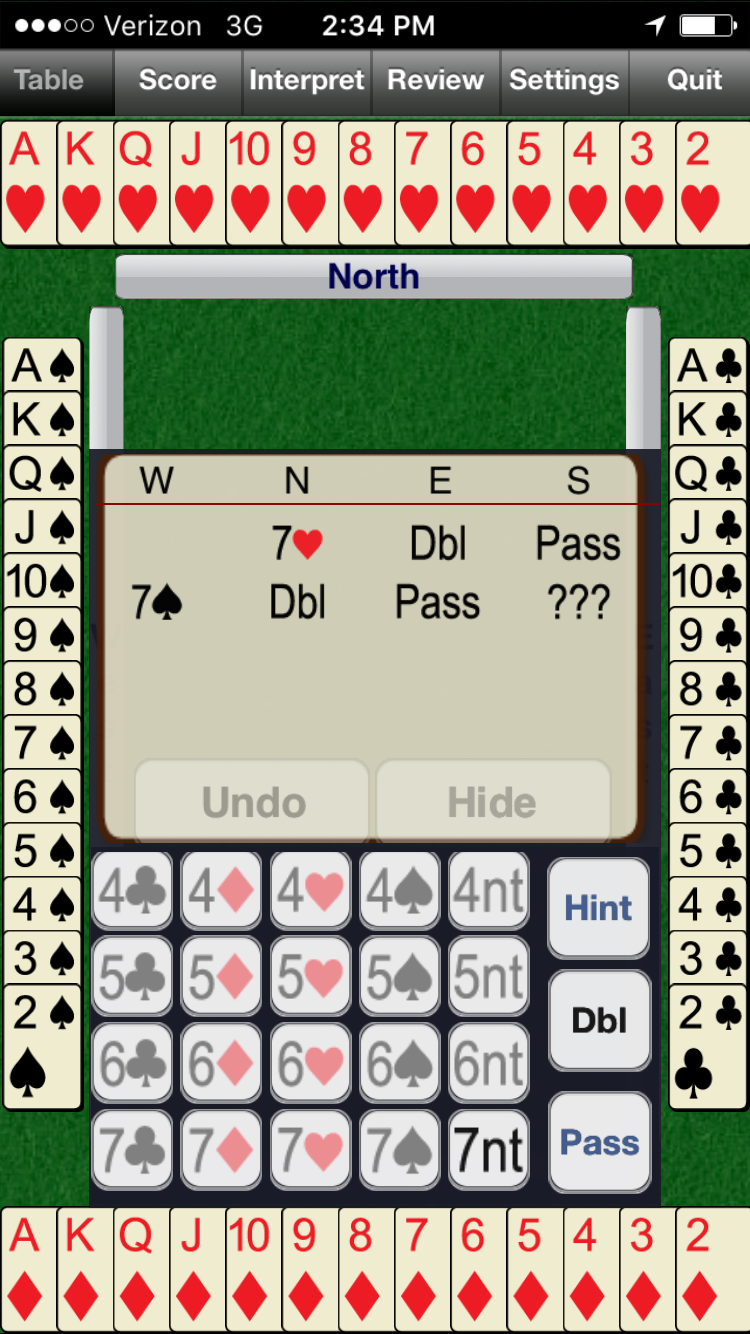
Task: Pass on this bidding turn
Action: [599, 1142]
